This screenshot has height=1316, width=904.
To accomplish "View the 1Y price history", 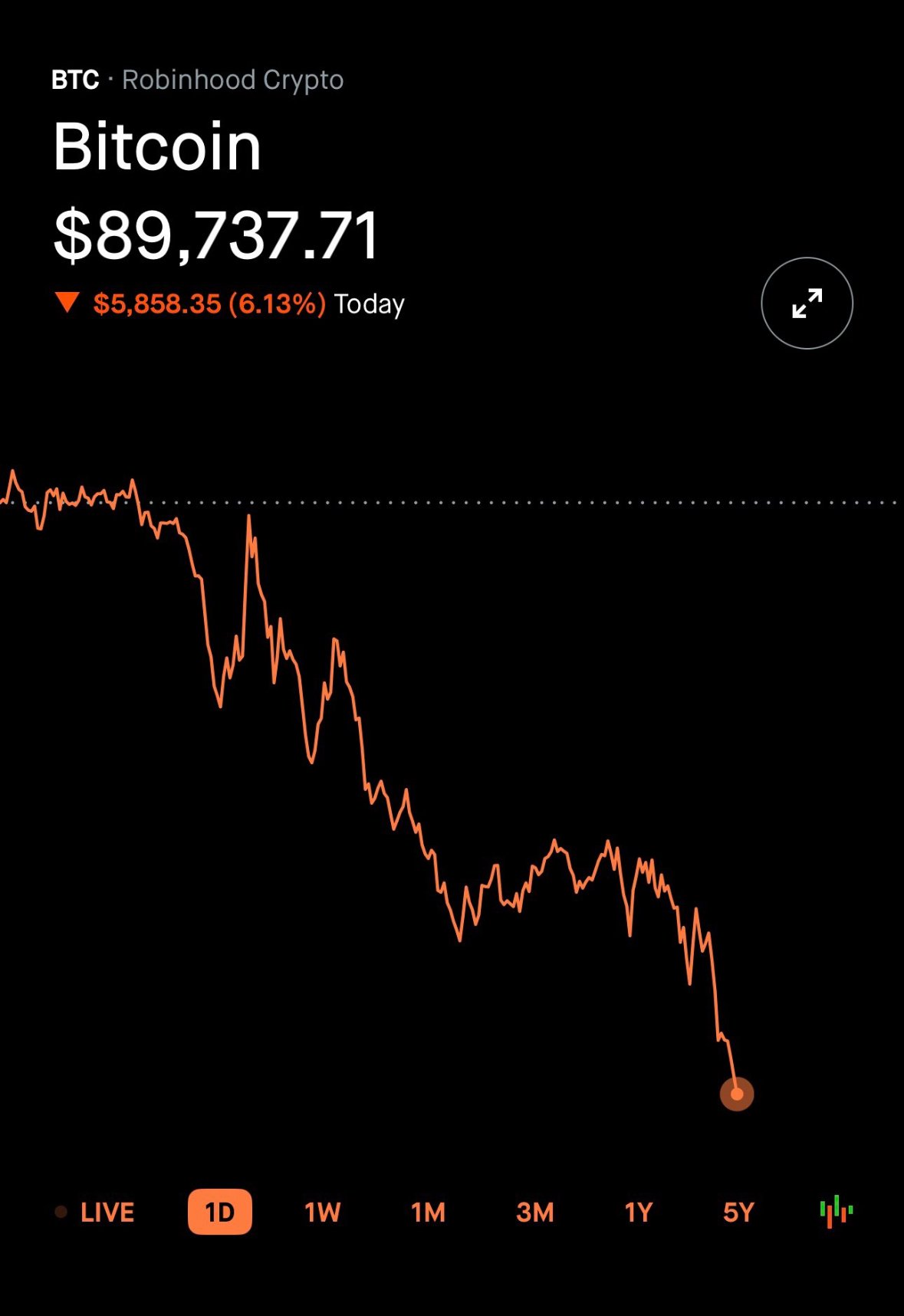I will click(638, 1213).
